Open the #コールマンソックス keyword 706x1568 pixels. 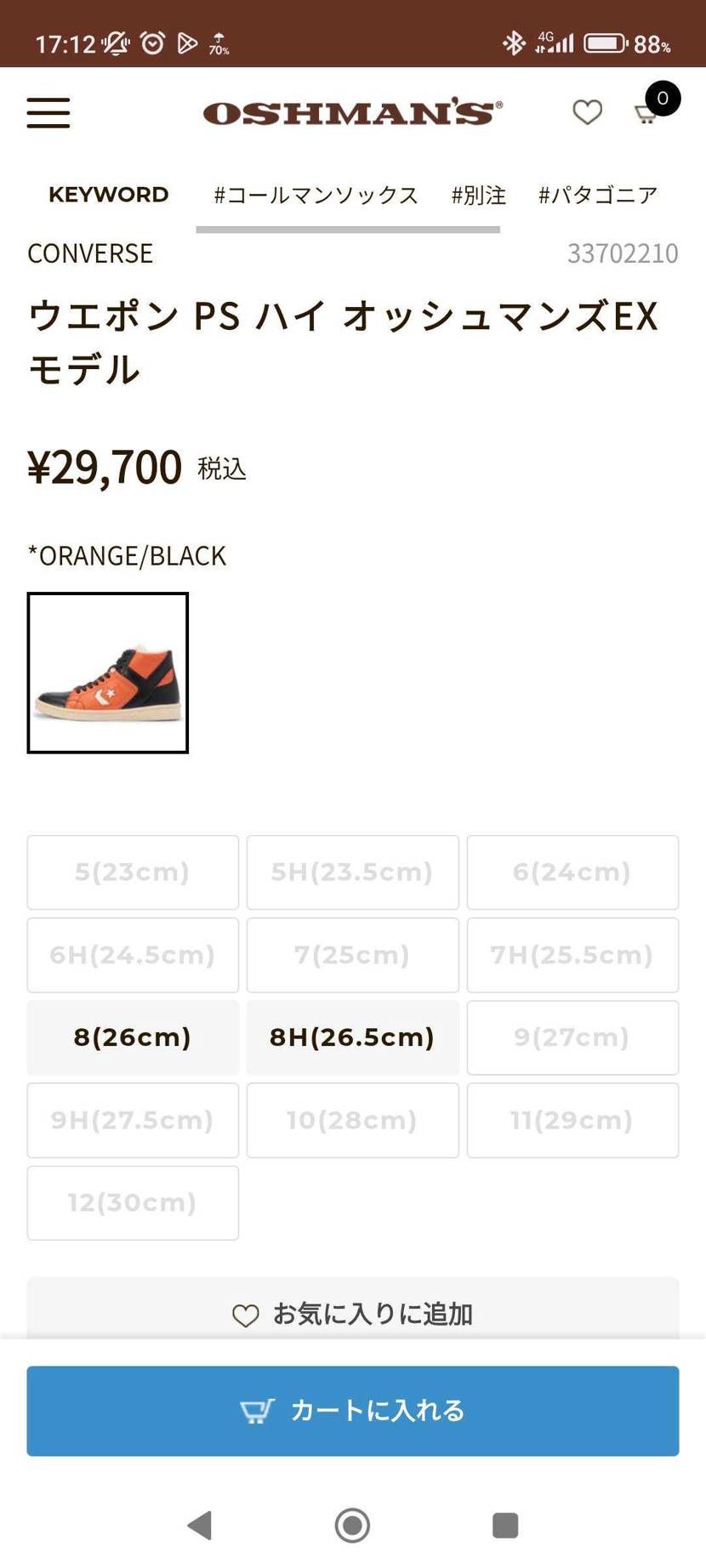[316, 195]
